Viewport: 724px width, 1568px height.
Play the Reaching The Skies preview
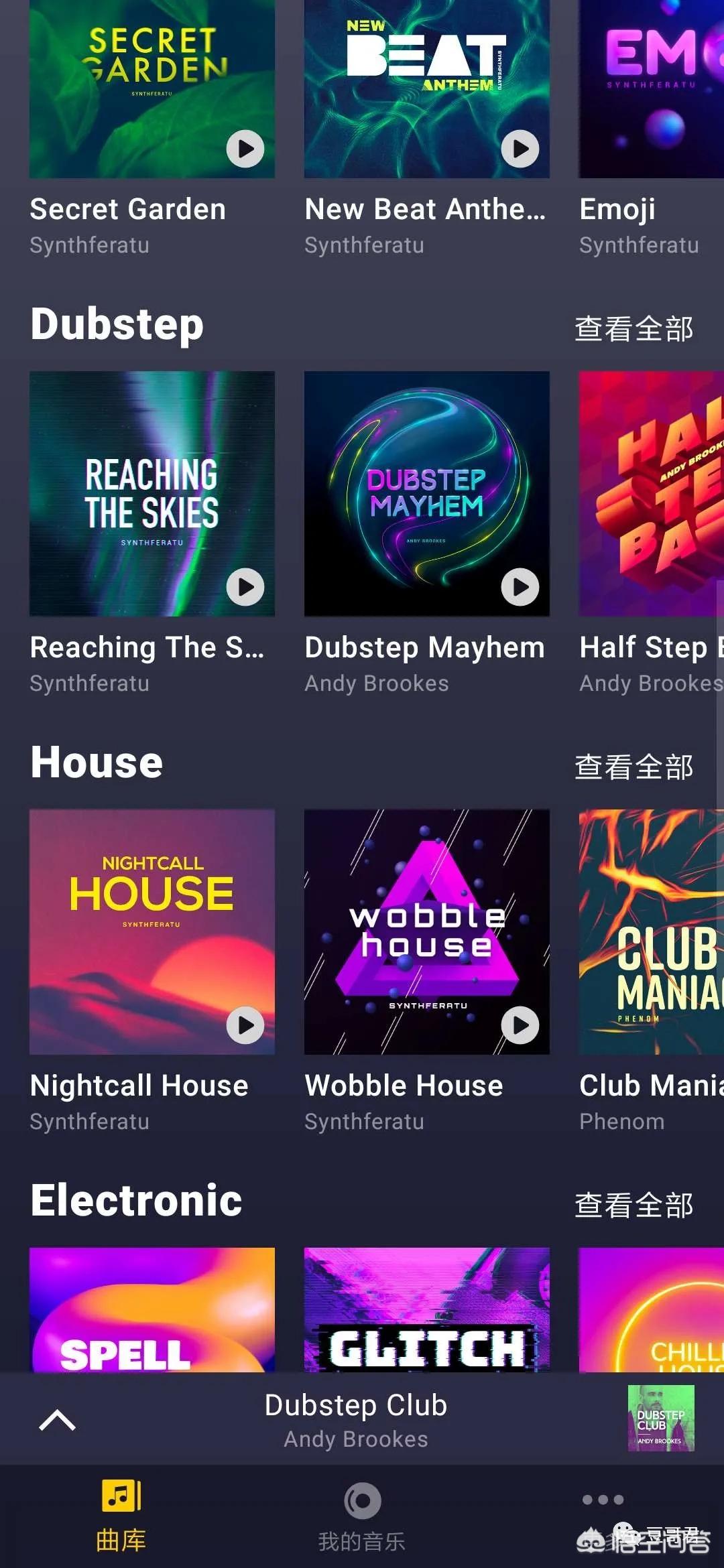tap(245, 587)
